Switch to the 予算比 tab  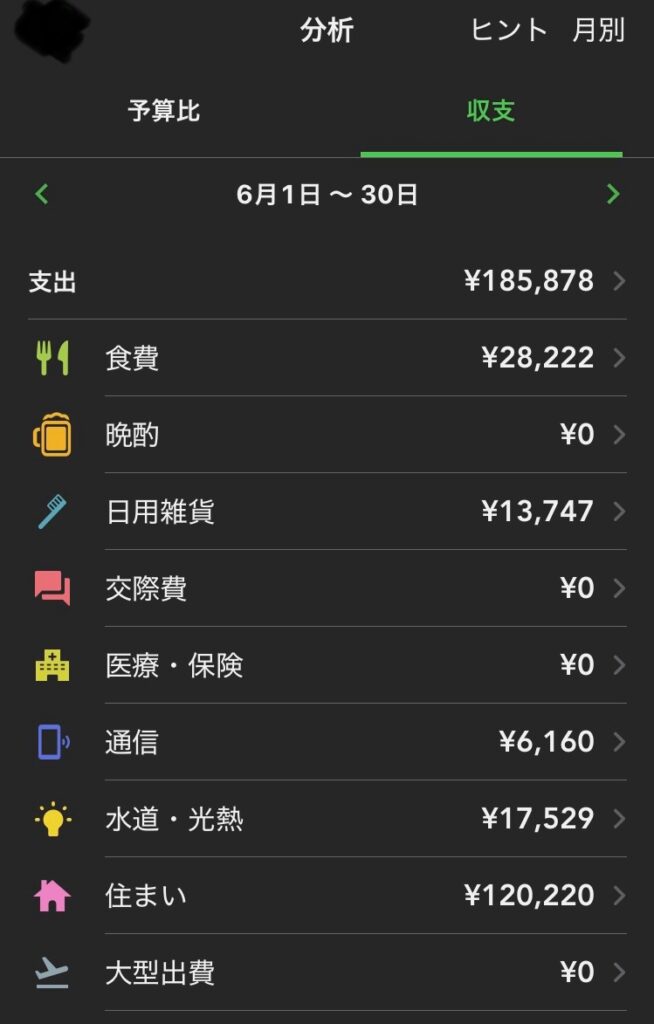click(164, 111)
